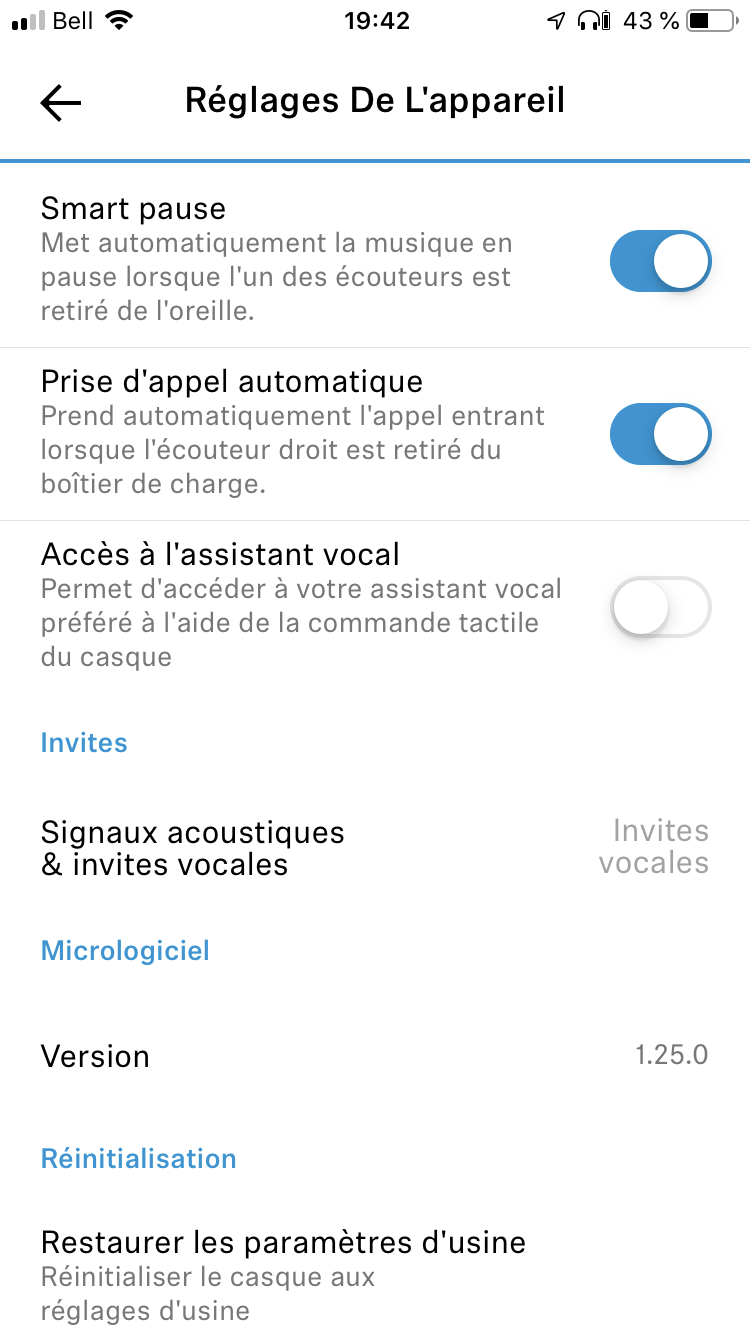This screenshot has width=750, height=1334.
Task: Enable Accès à l'assistant vocal
Action: [x=660, y=607]
